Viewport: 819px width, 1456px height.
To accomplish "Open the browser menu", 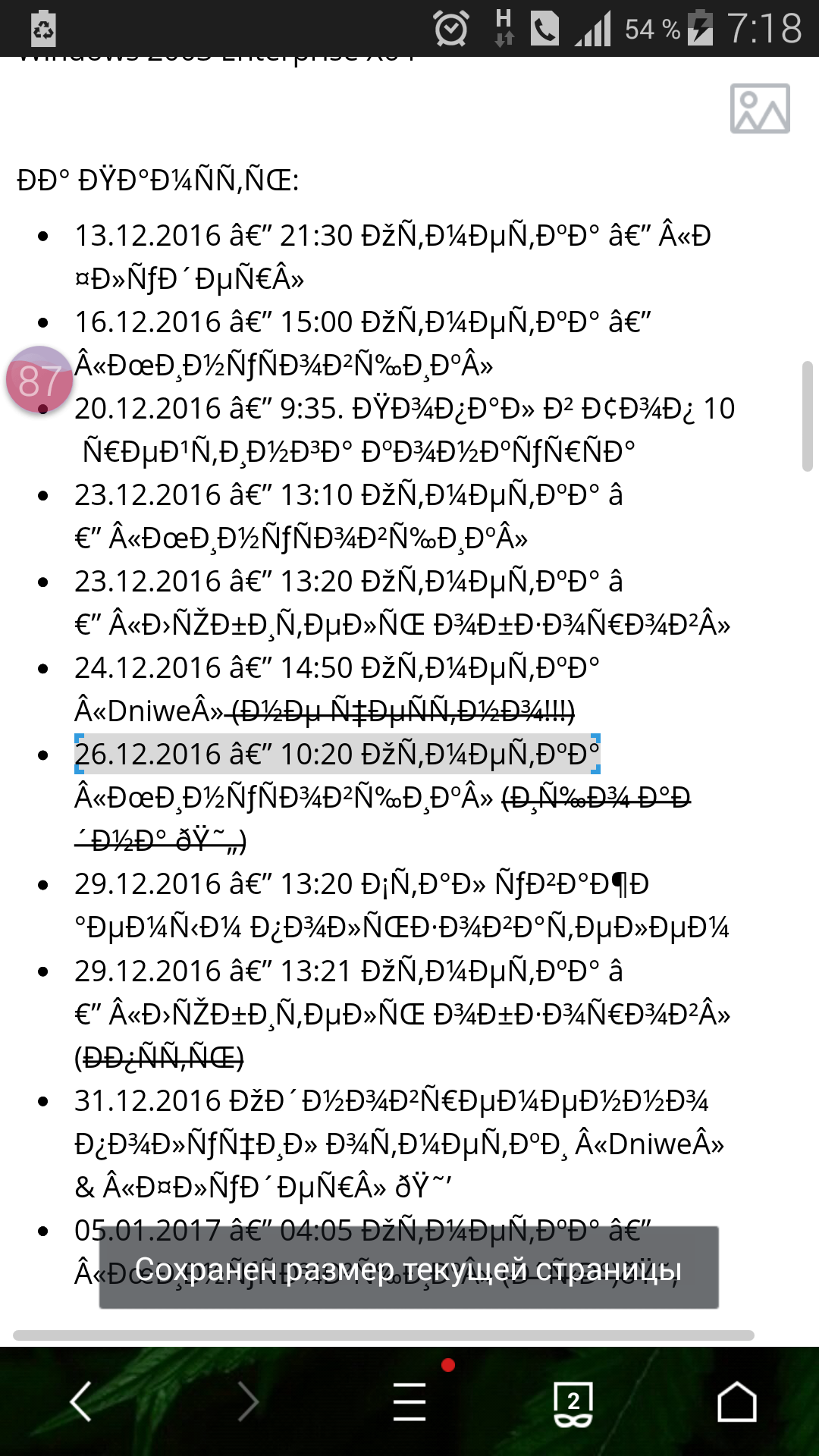I will (409, 1401).
